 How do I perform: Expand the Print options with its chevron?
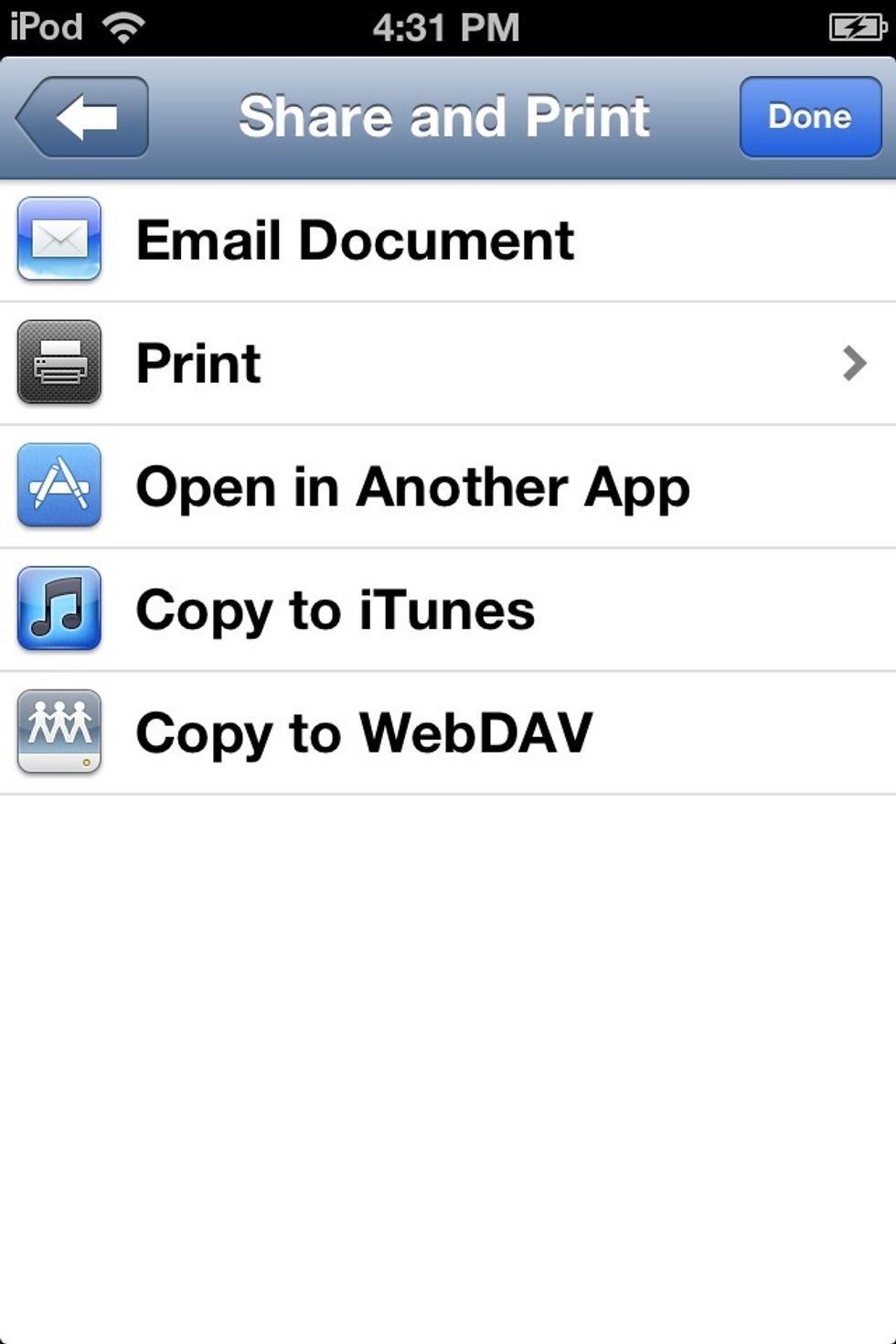tap(855, 363)
